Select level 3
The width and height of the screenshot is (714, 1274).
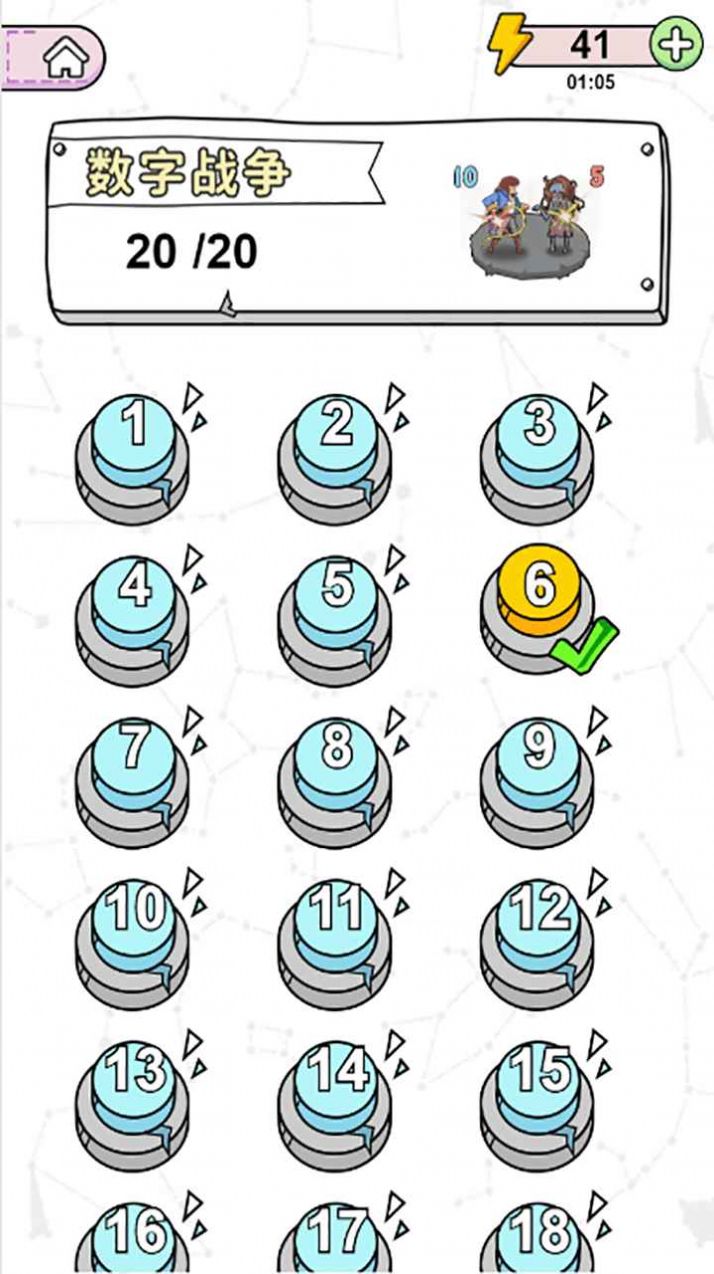[x=539, y=442]
